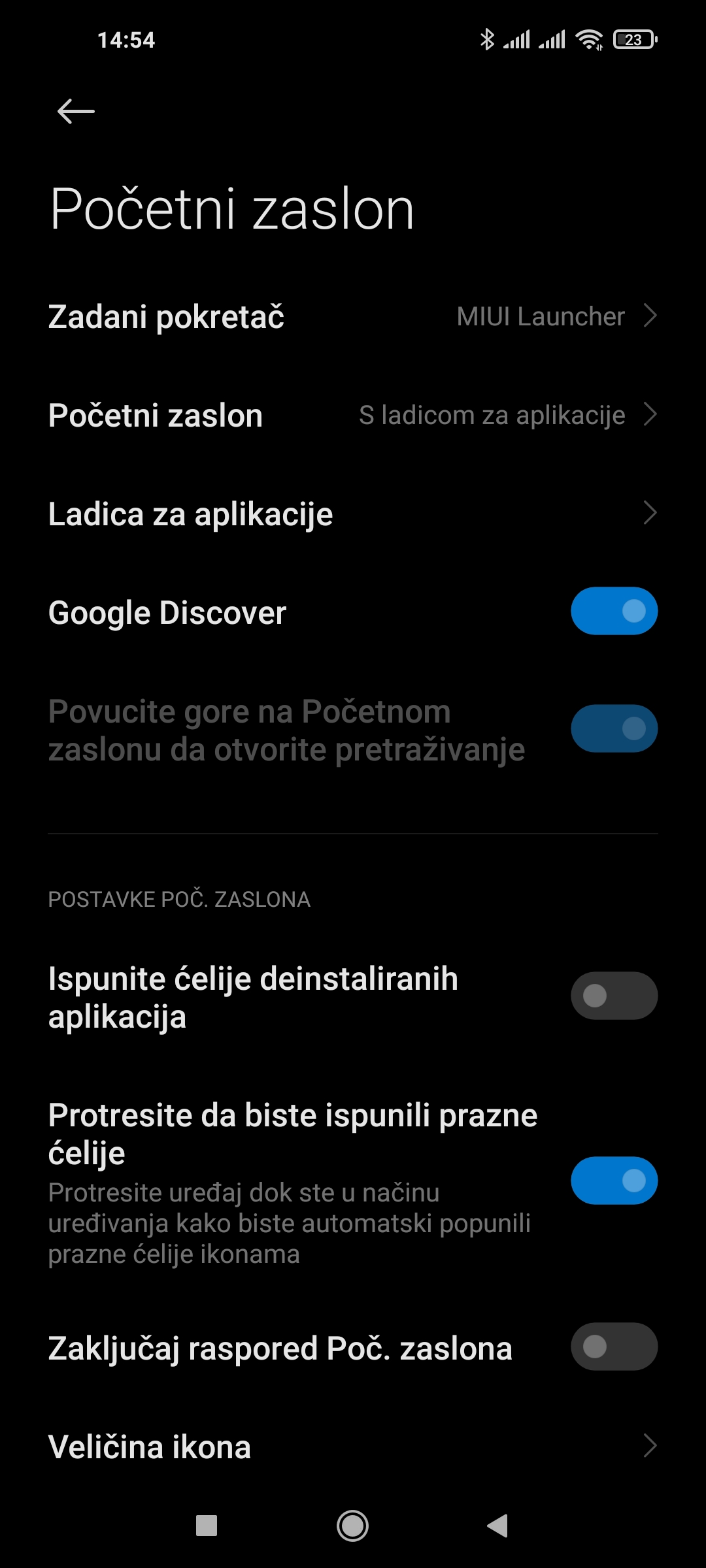Screen dimensions: 706x1568
Task: Open Zadani pokretač setting
Action: point(353,317)
